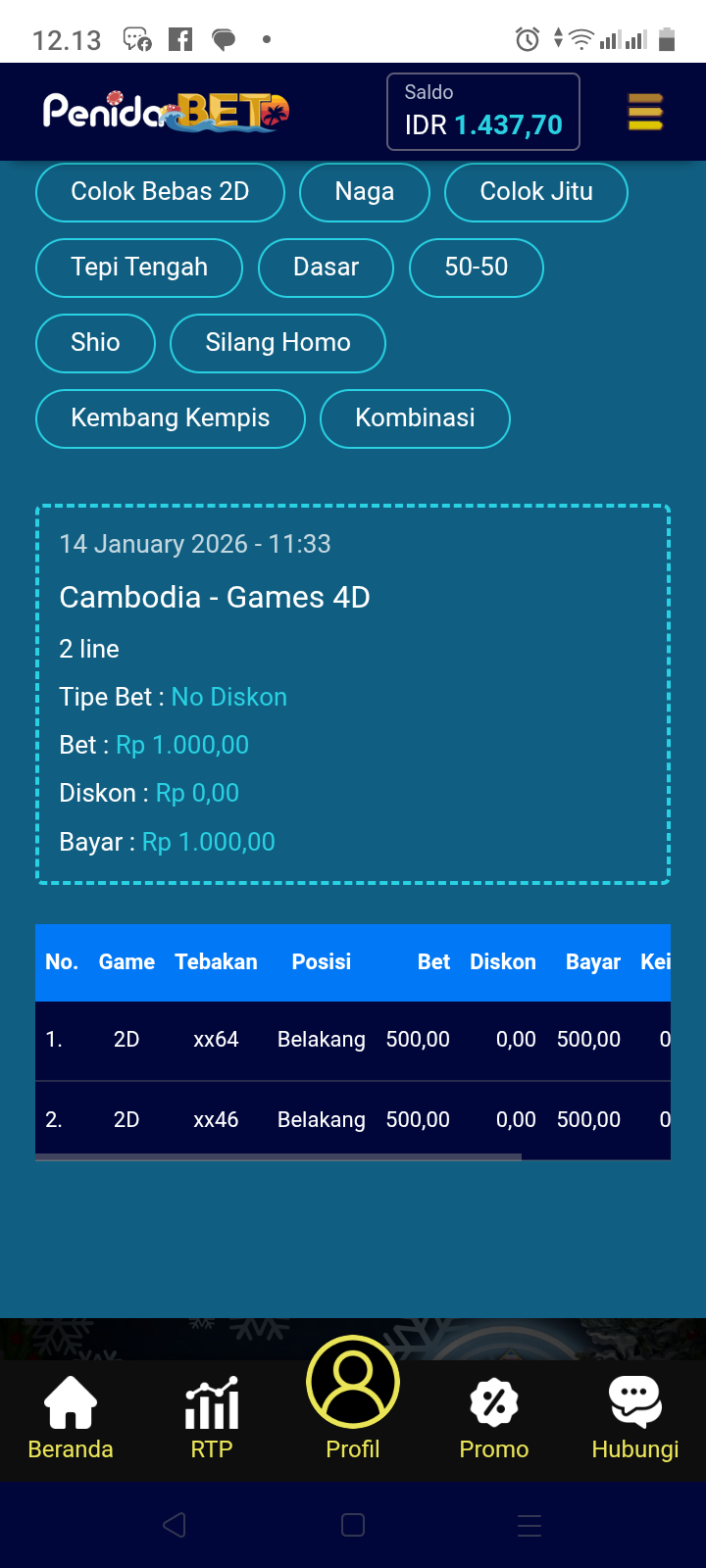Open the Shio bet type
Image resolution: width=706 pixels, height=1568 pixels.
[x=95, y=343]
